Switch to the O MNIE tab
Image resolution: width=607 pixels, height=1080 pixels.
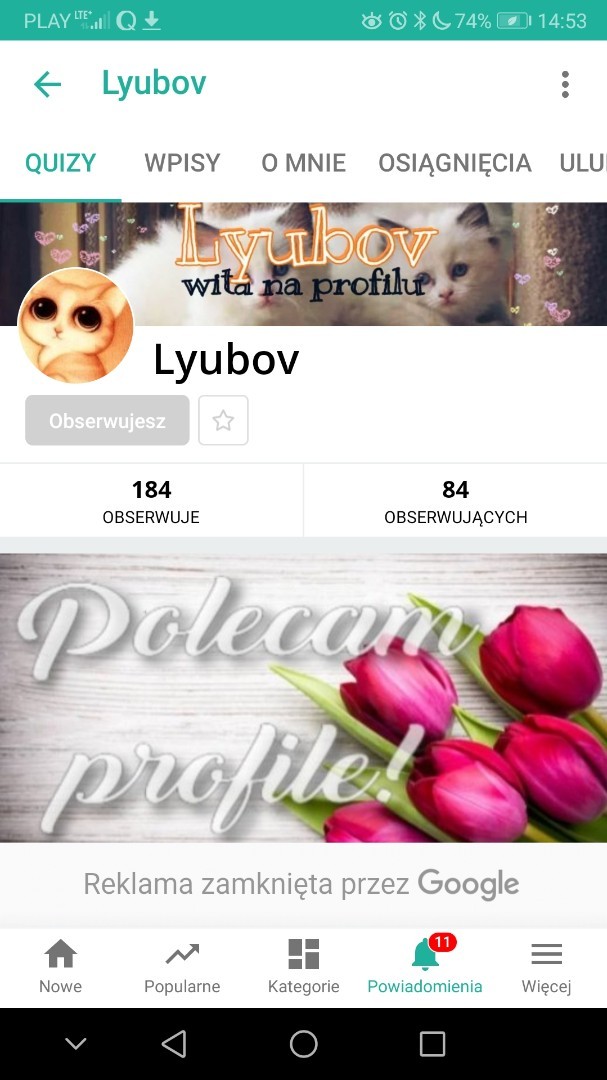303,163
